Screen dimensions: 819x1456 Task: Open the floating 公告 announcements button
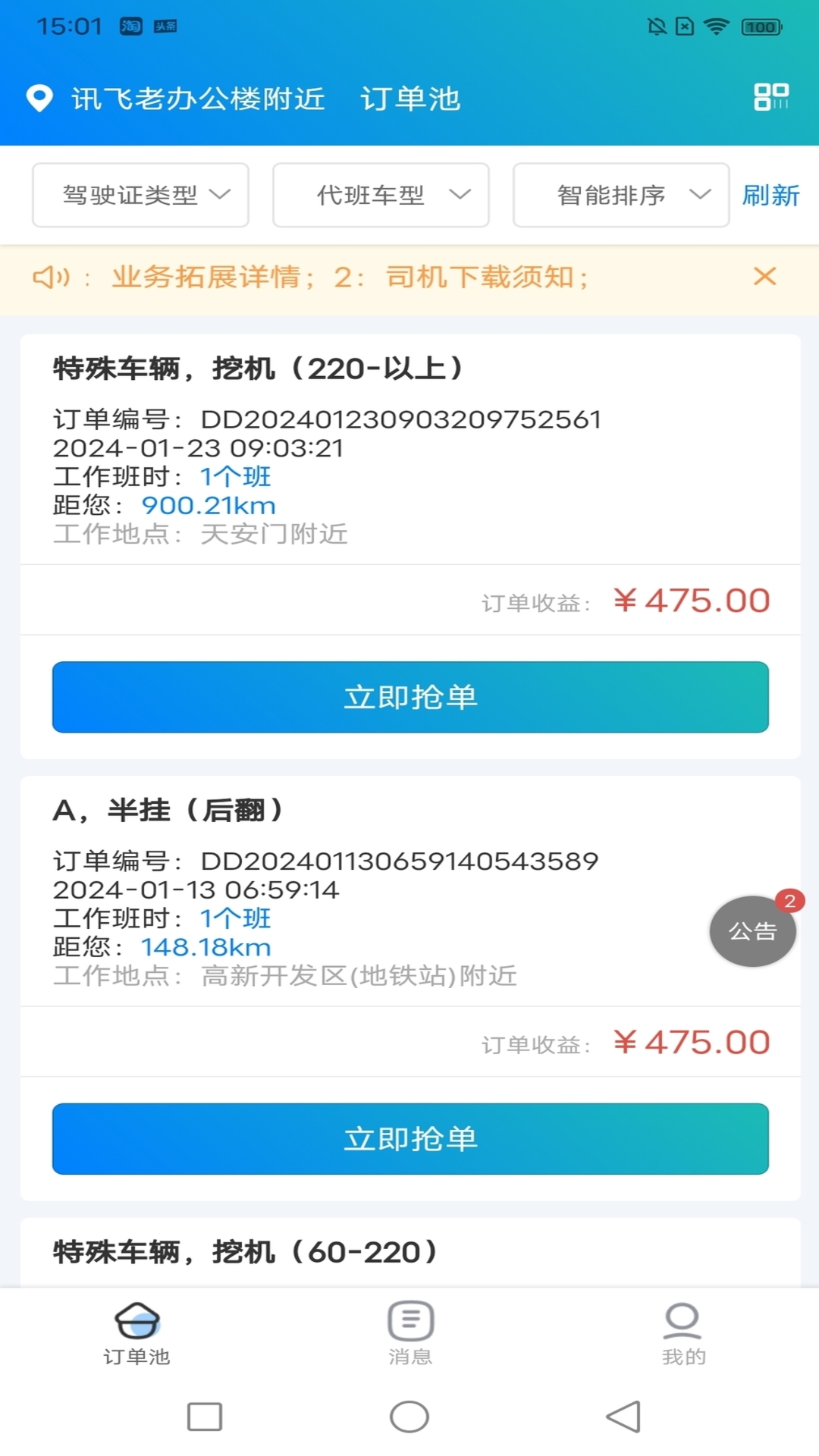tap(752, 931)
